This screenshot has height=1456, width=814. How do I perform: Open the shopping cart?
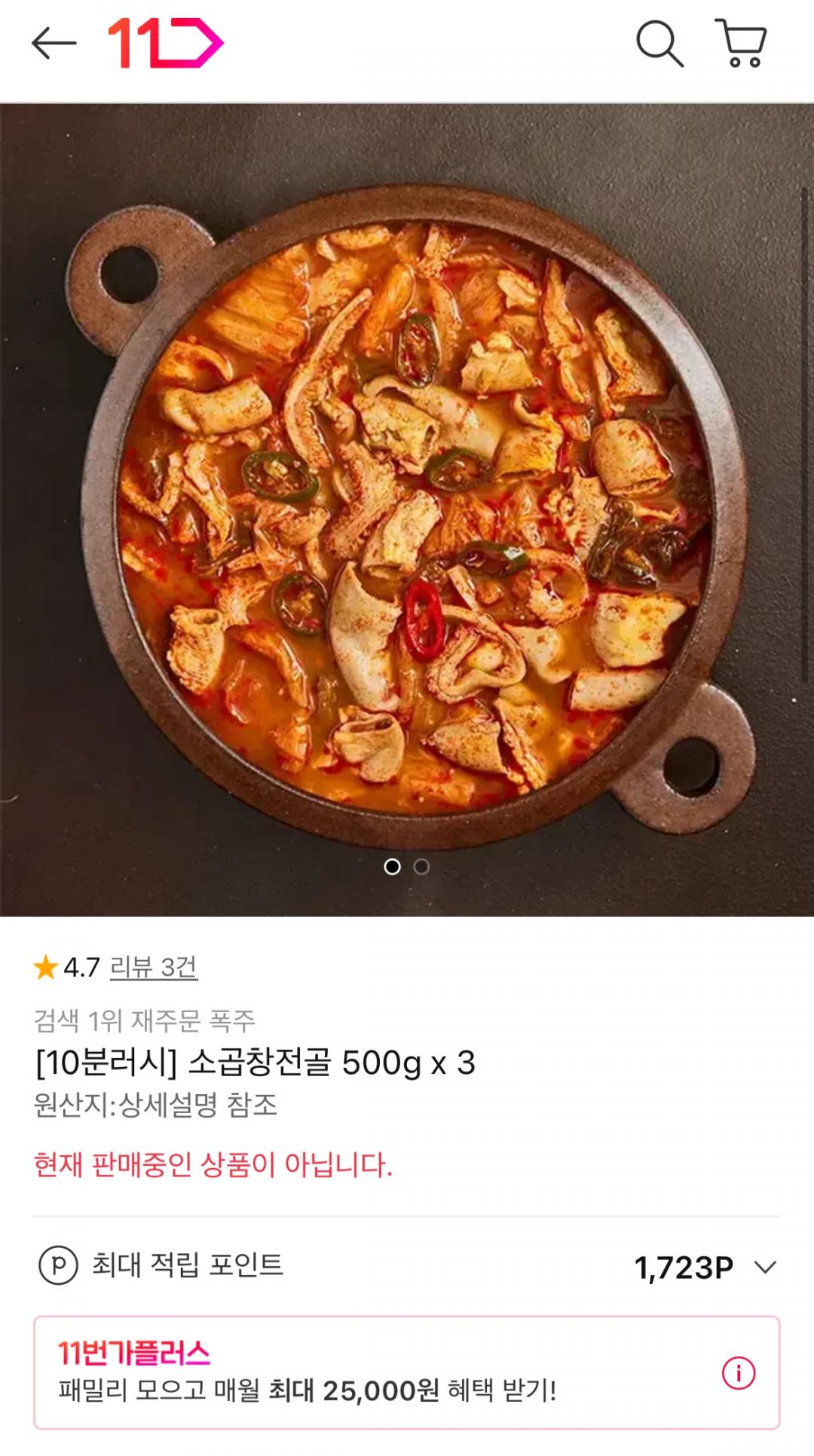(x=742, y=44)
